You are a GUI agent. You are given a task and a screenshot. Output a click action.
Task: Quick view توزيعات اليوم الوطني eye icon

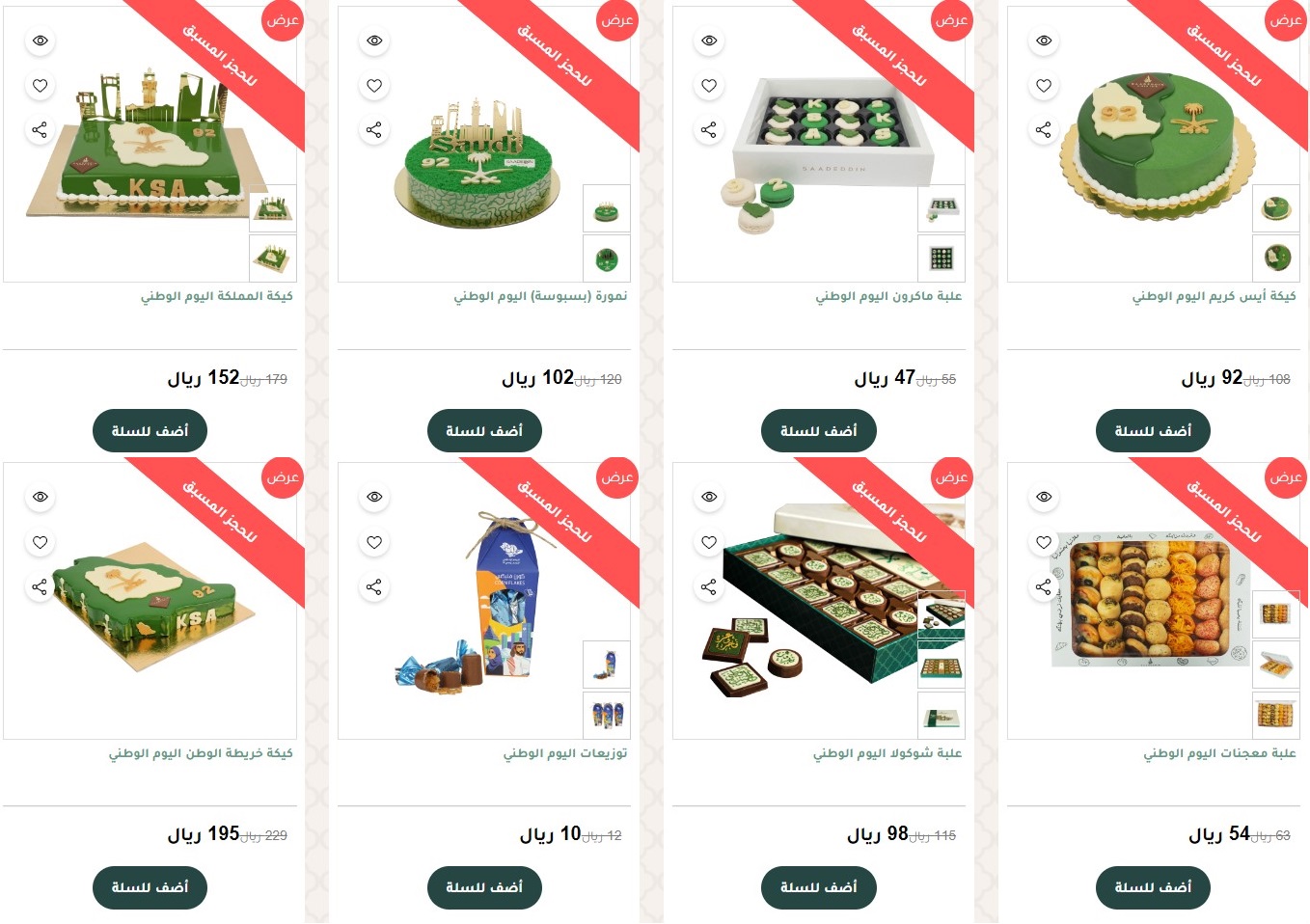click(x=374, y=497)
